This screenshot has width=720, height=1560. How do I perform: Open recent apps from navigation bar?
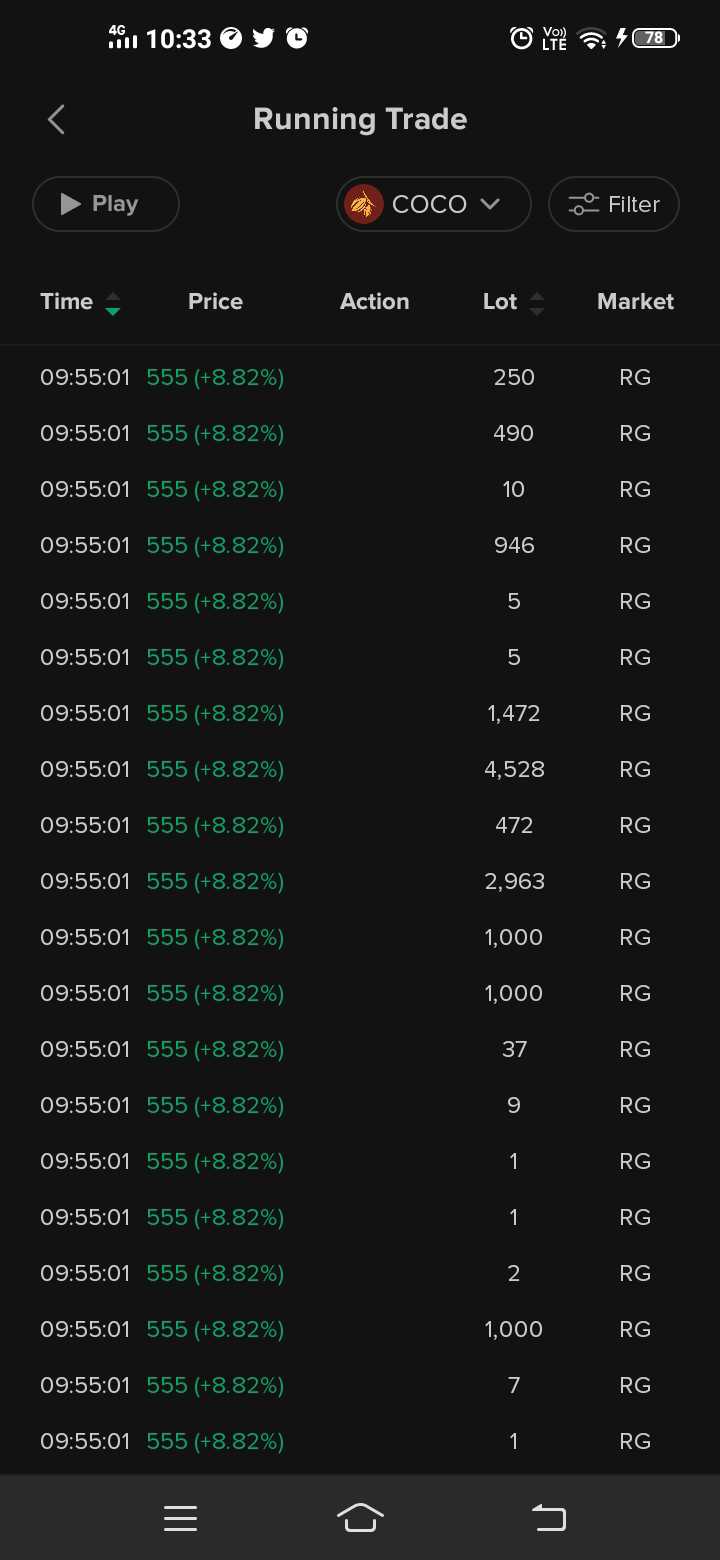pyautogui.click(x=180, y=1518)
